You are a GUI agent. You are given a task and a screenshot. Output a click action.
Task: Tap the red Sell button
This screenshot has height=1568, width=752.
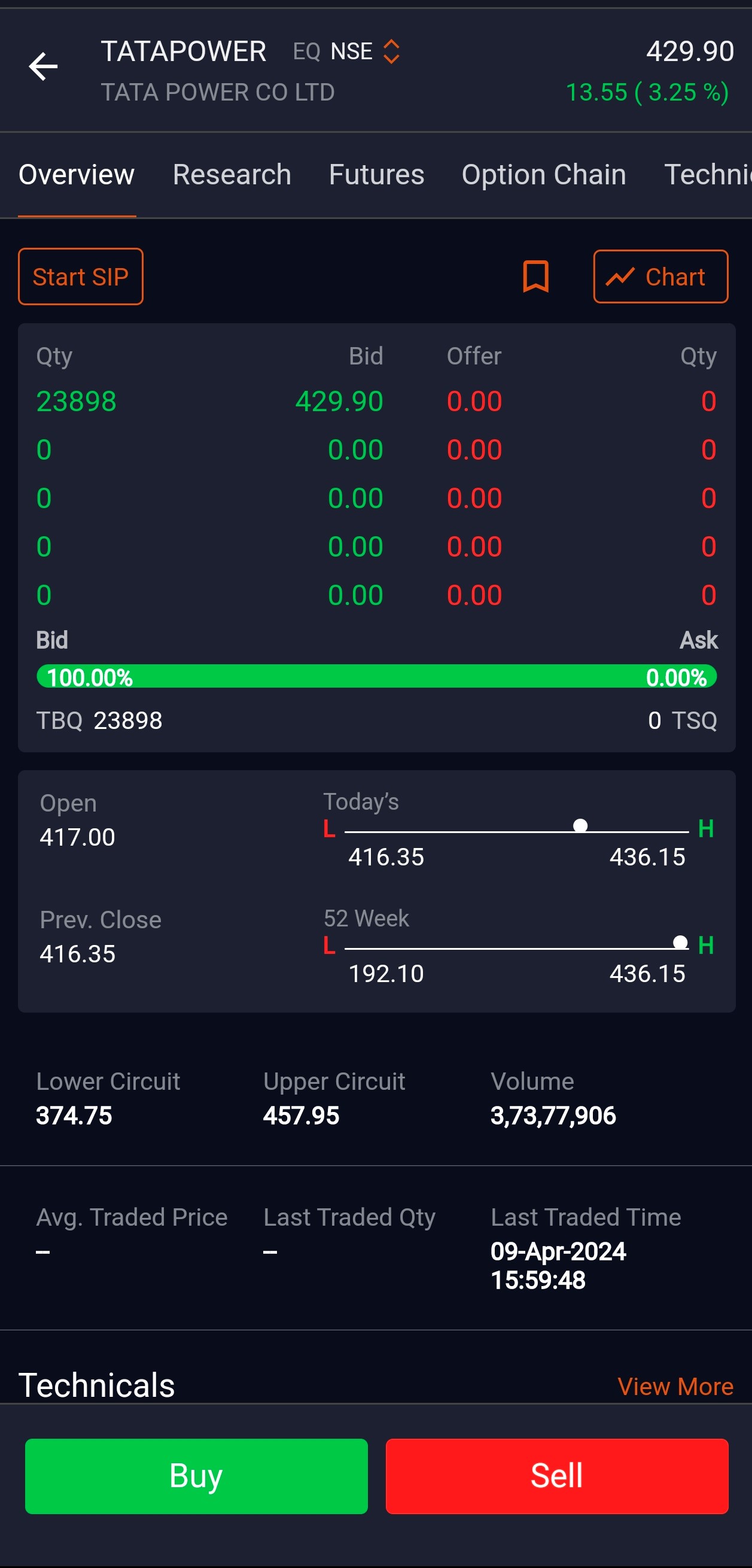coord(557,1476)
